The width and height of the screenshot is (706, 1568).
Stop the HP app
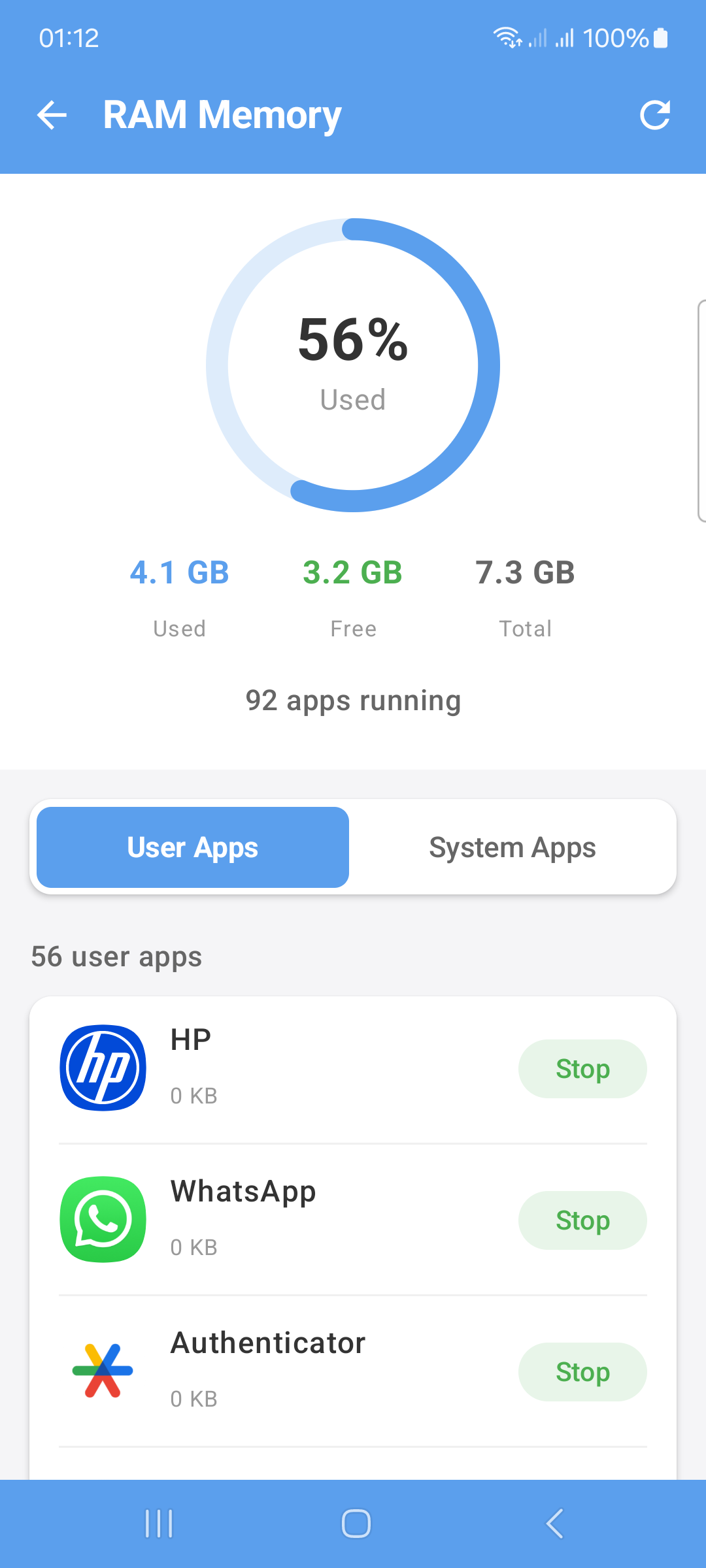[582, 1068]
